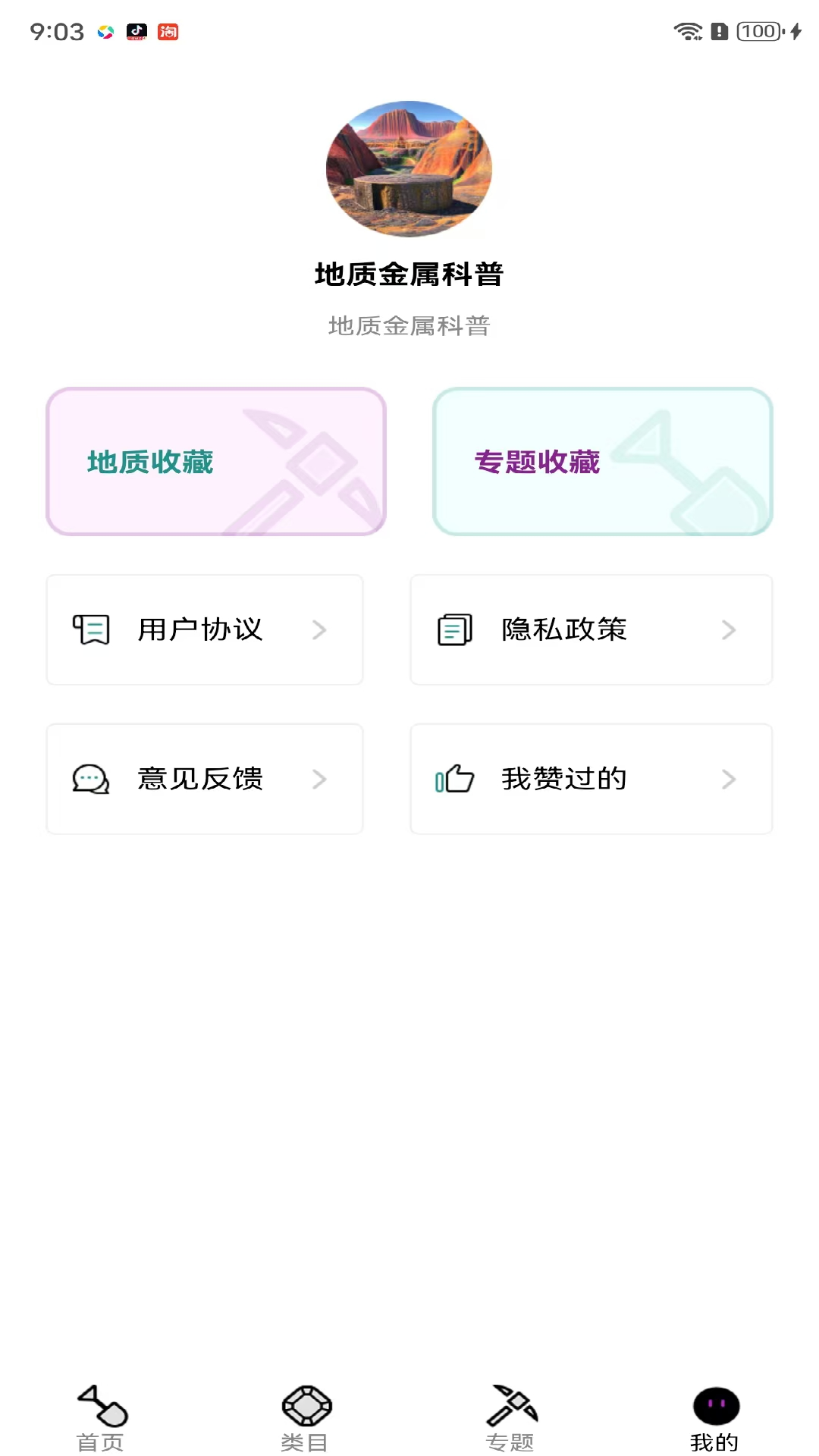Tap the Taobao icon in the status bar
Viewport: 819px width, 1456px height.
(168, 31)
